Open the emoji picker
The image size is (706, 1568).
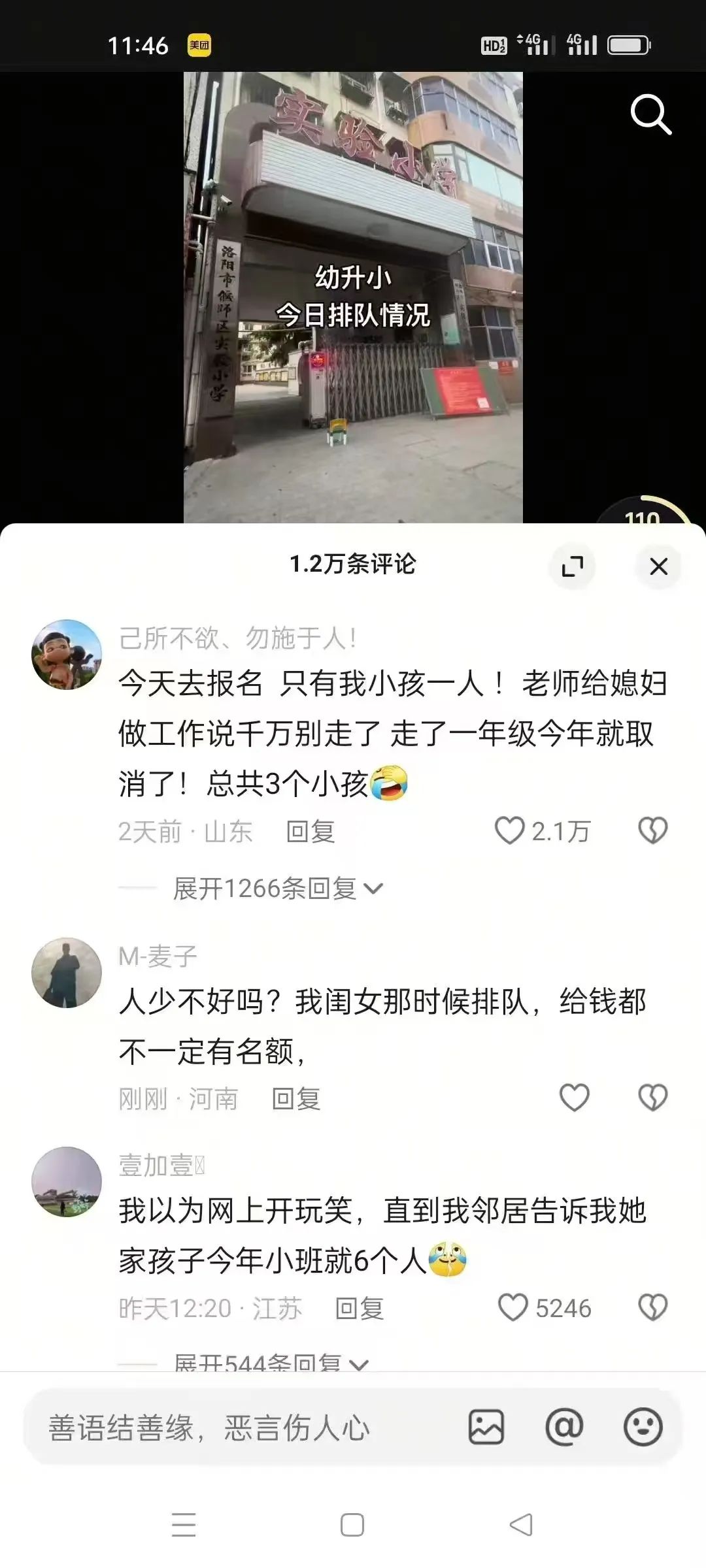pos(643,1427)
